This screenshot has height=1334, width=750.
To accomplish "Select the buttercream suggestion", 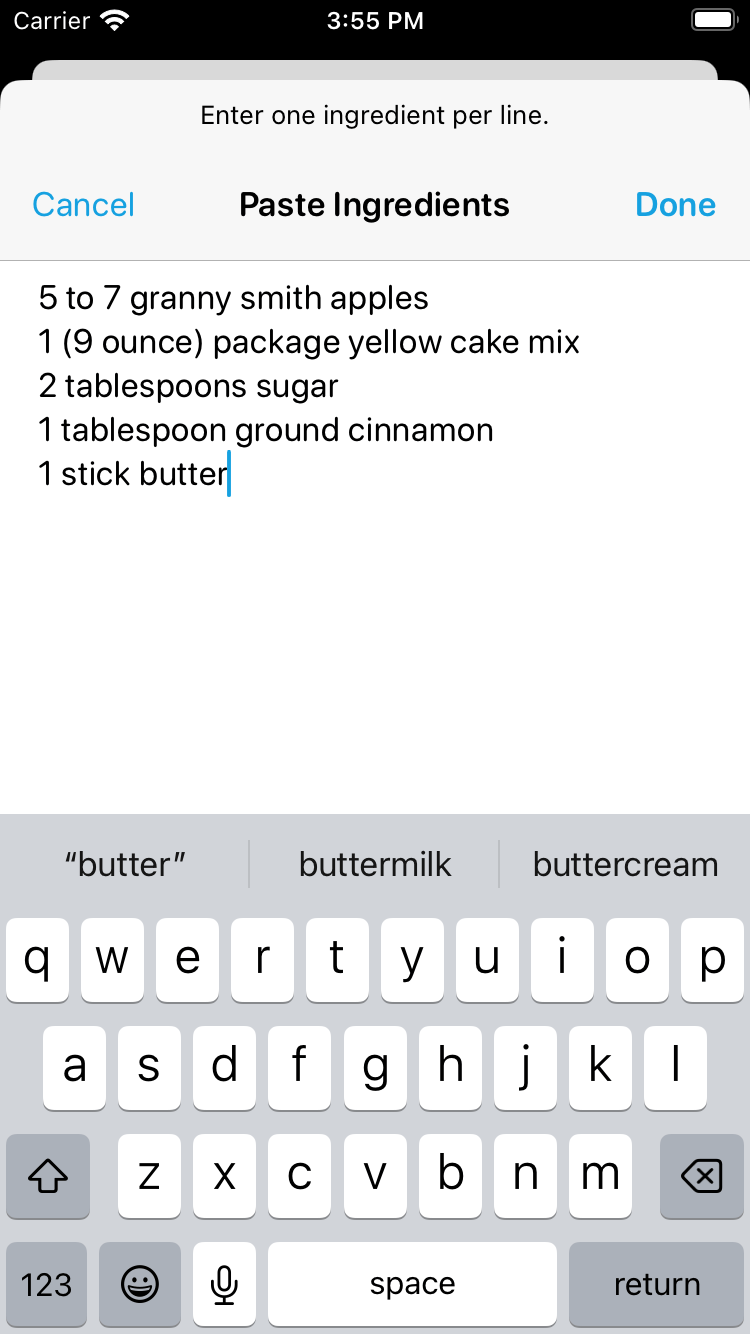I will (x=625, y=864).
